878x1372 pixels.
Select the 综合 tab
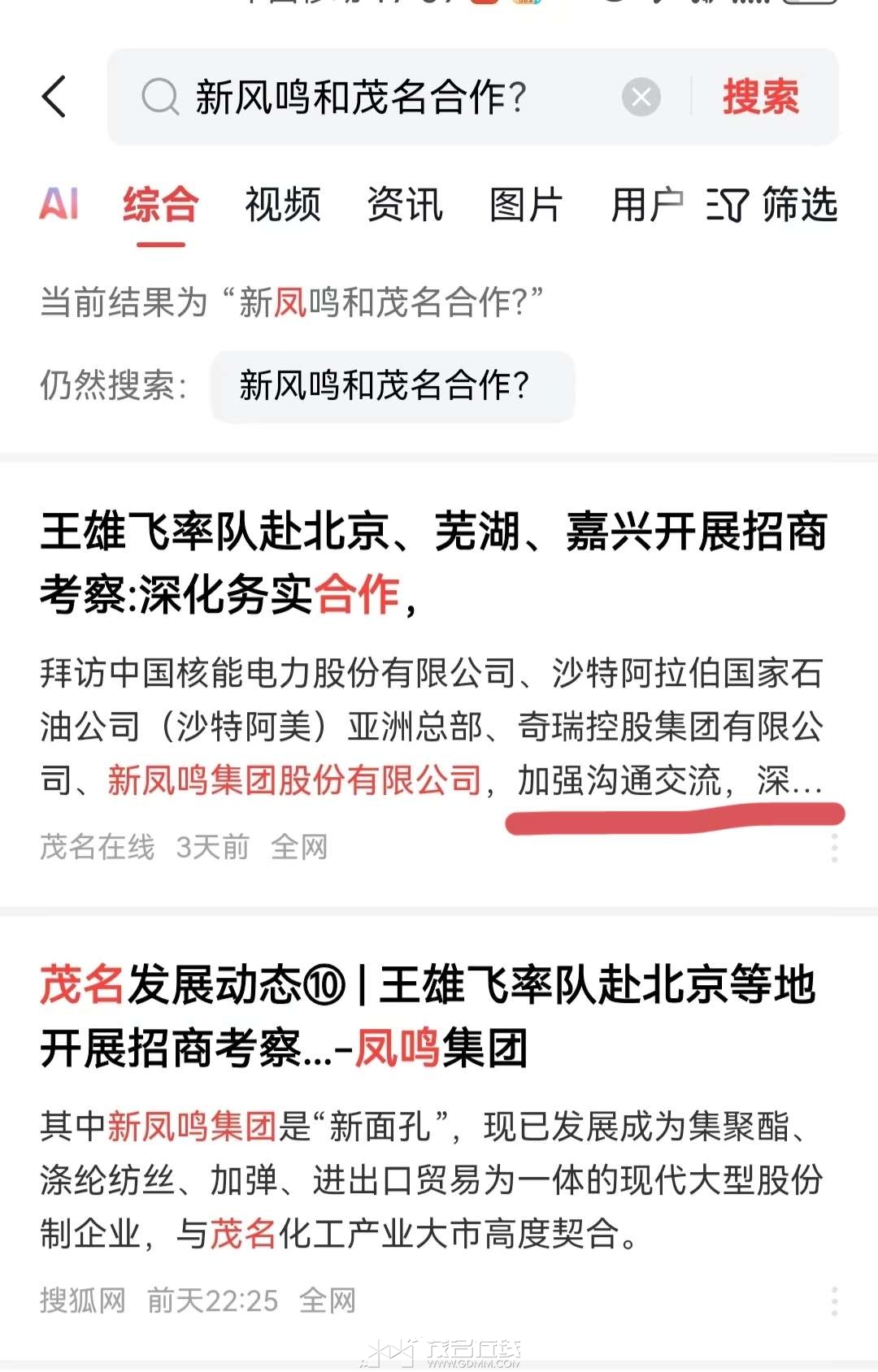tap(160, 204)
